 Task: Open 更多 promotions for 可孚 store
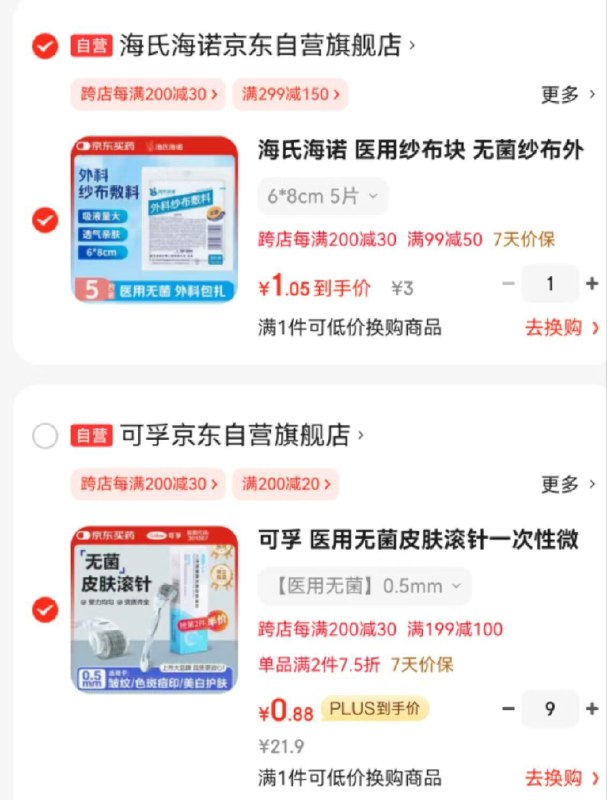pos(567,484)
